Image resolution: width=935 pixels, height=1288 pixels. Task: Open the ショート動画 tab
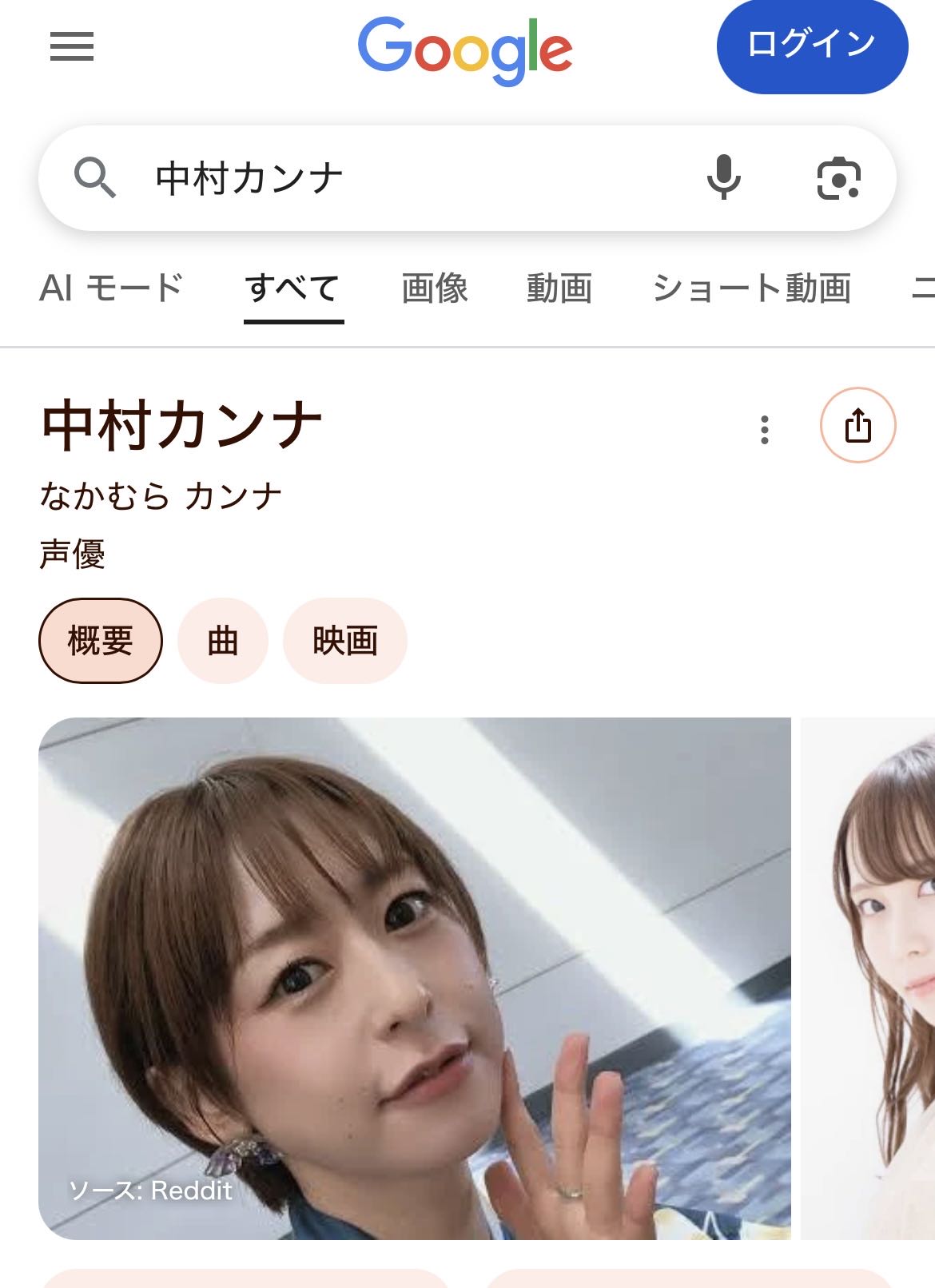[752, 288]
